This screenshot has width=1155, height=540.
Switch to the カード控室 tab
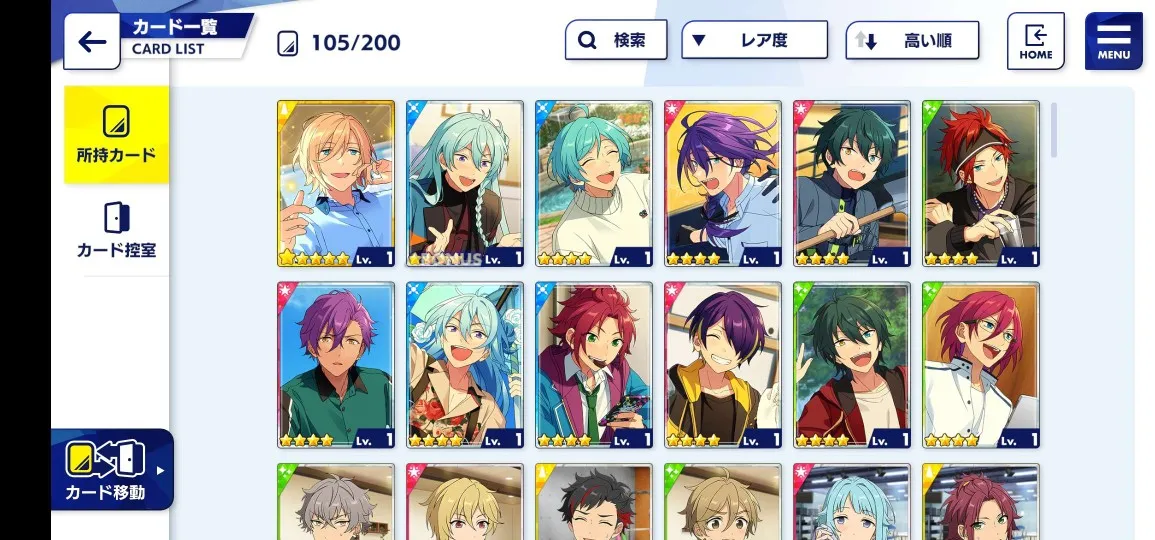pos(116,229)
